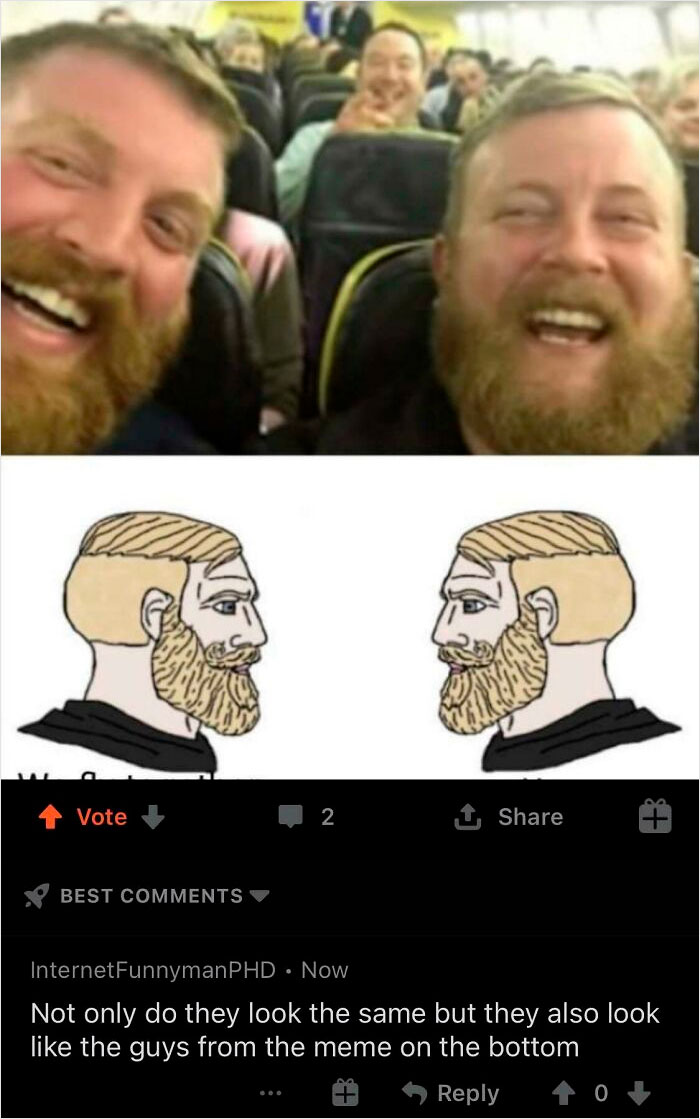Open the comment's three-dot overflow menu
This screenshot has width=700, height=1119.
click(270, 1093)
